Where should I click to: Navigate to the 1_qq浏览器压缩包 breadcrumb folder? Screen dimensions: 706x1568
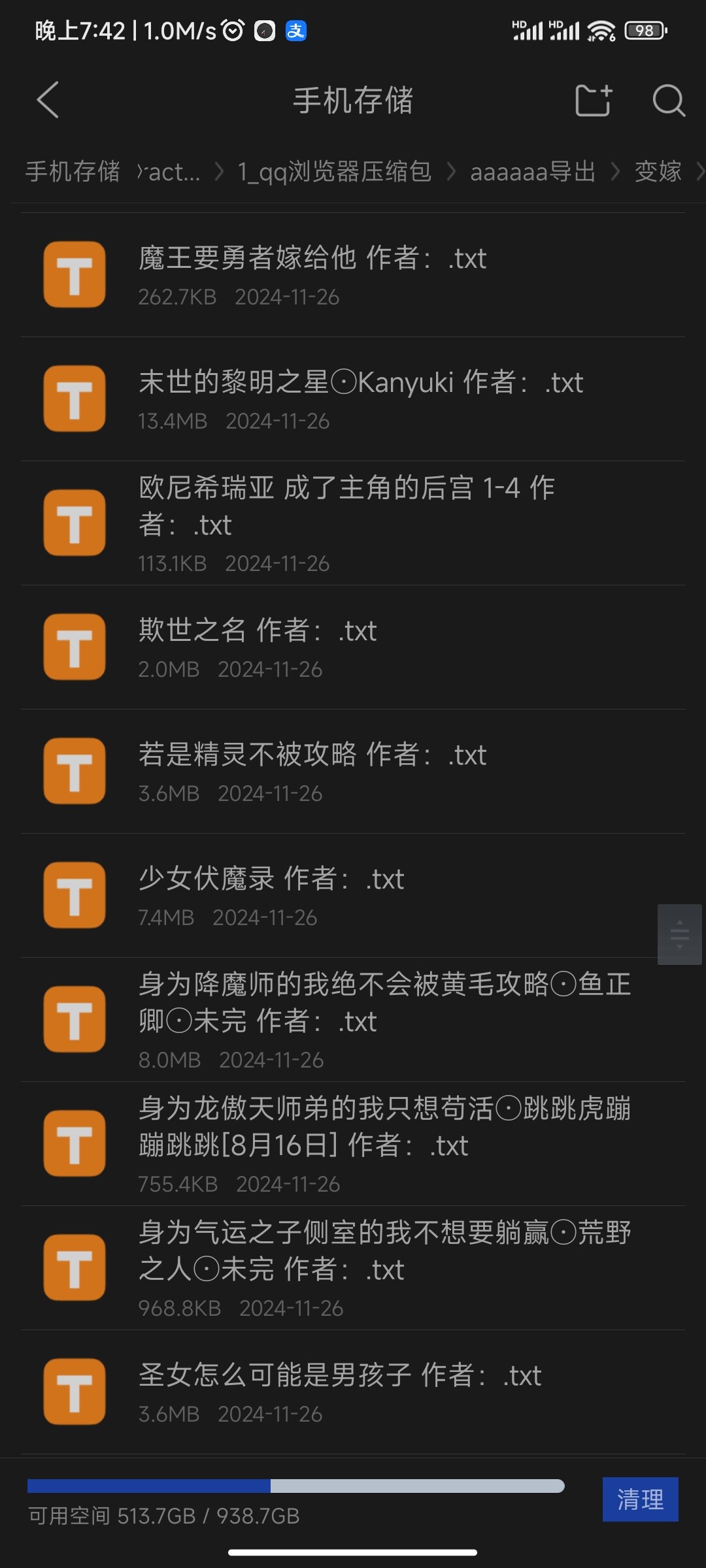pyautogui.click(x=335, y=171)
